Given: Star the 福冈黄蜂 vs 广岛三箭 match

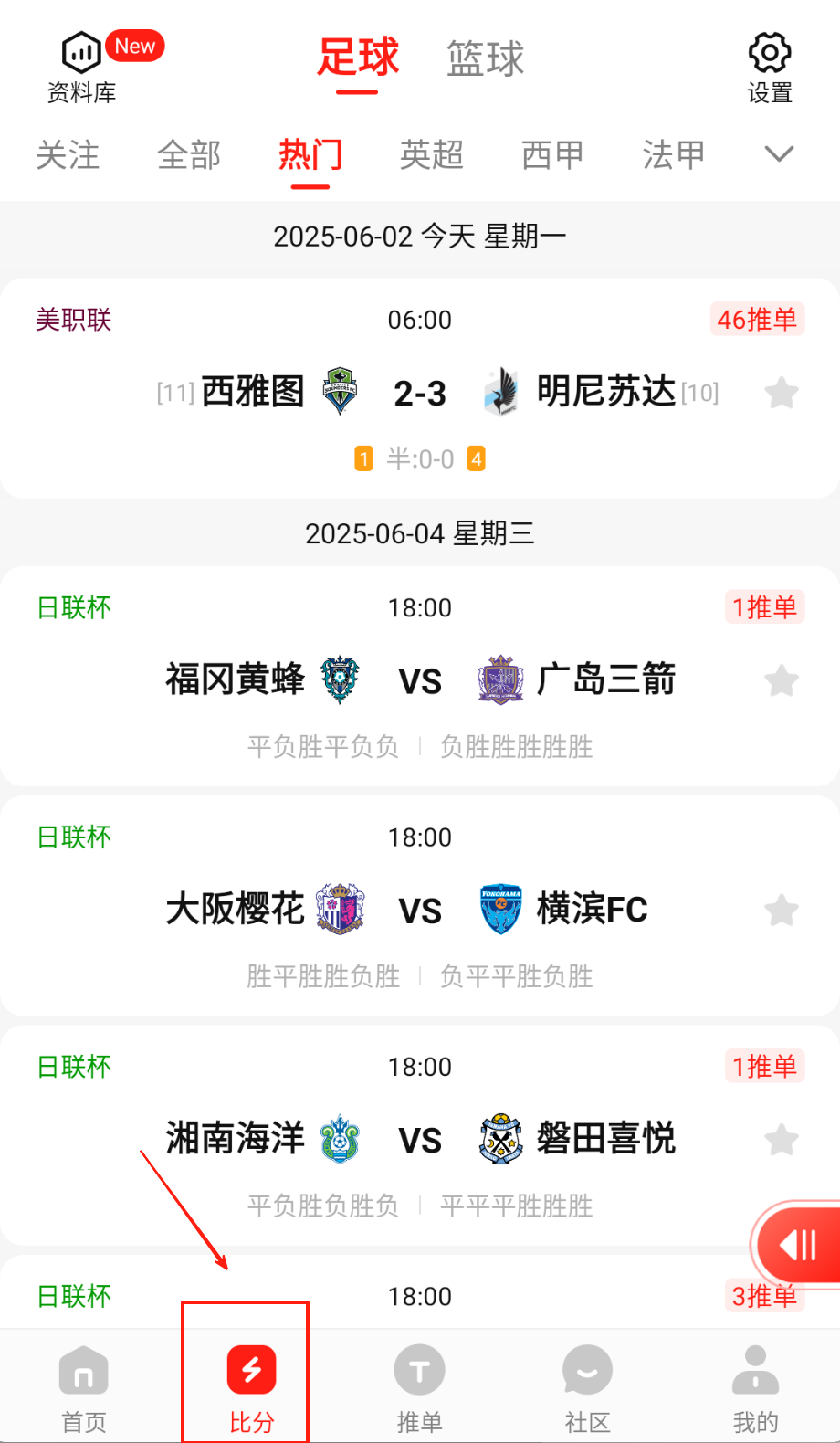Looking at the screenshot, I should coord(782,681).
